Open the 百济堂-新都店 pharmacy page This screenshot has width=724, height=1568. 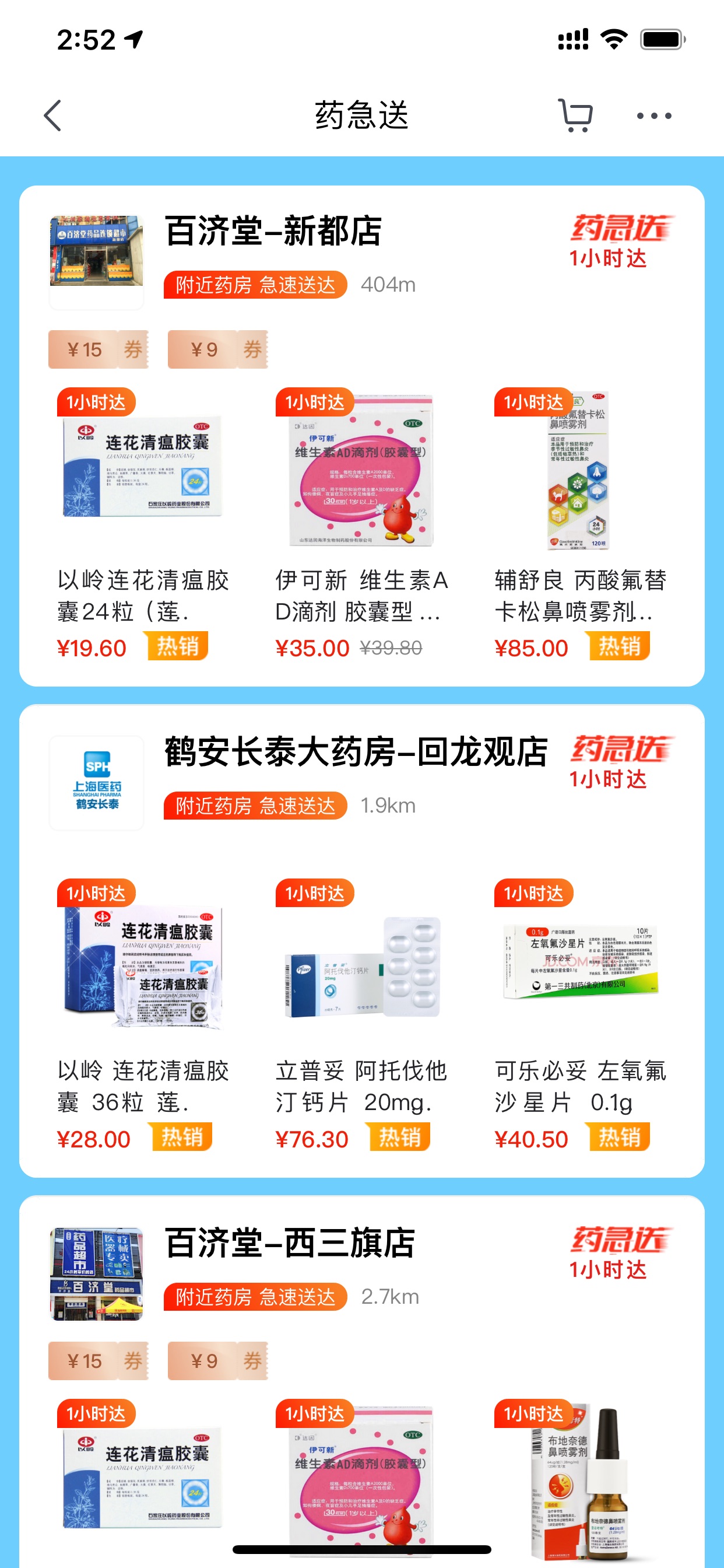pos(273,232)
